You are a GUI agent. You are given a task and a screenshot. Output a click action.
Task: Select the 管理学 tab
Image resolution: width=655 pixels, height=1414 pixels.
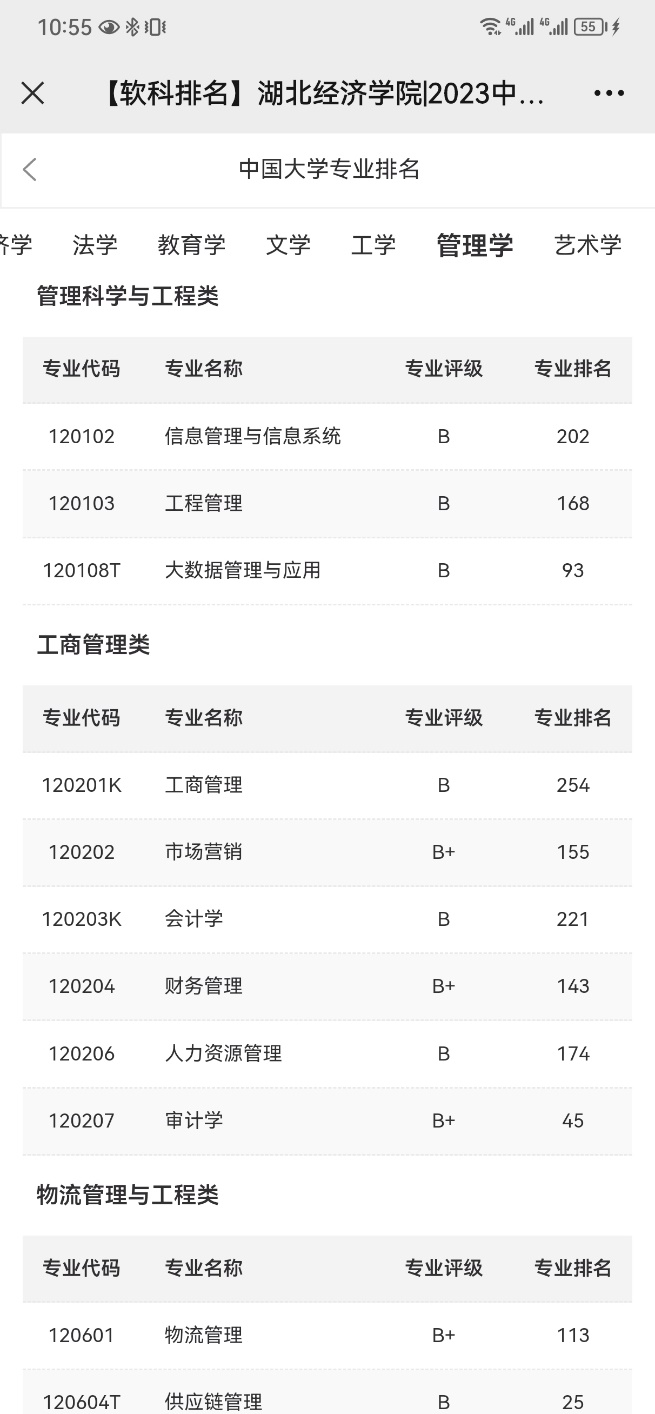point(474,245)
